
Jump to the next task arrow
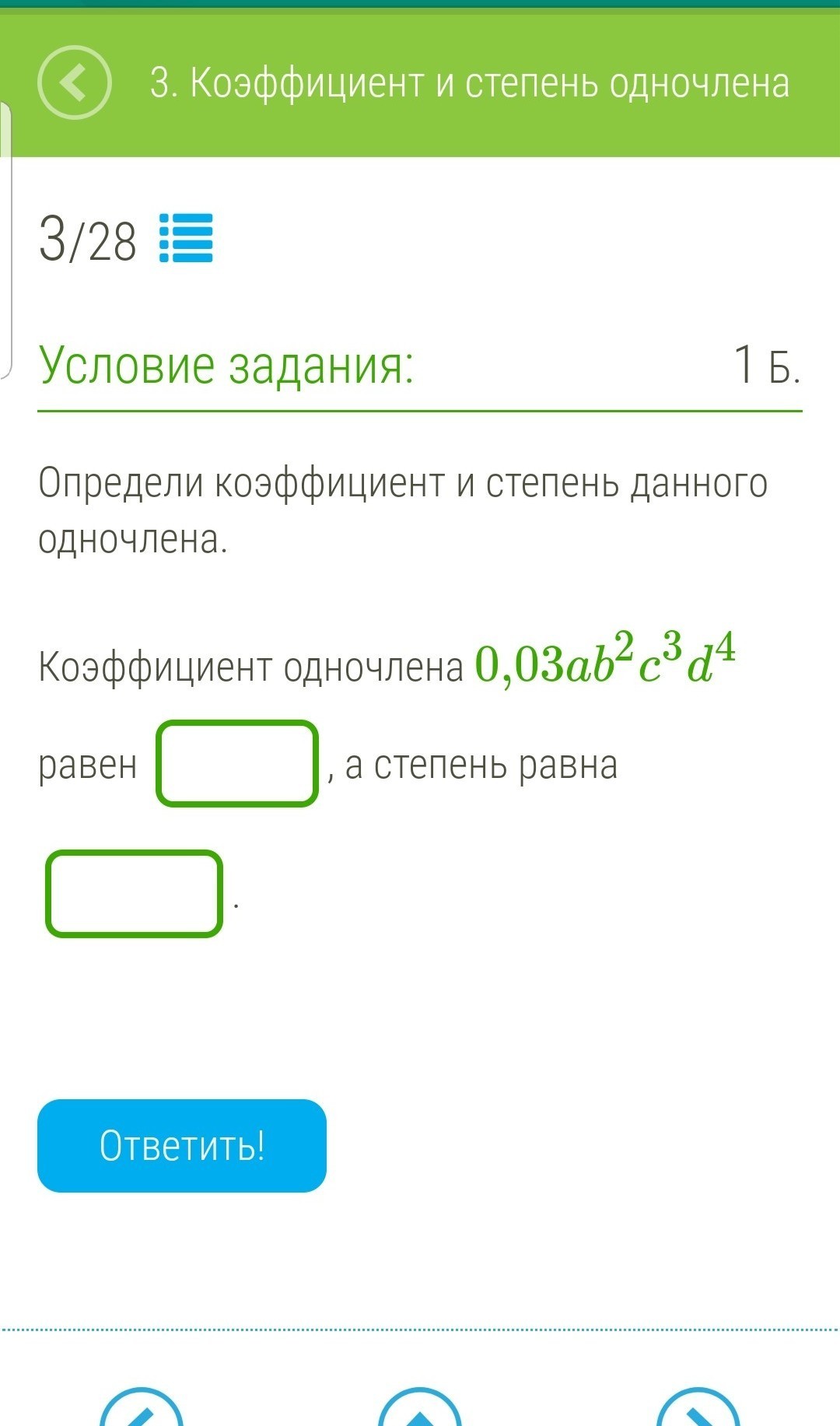click(698, 1410)
